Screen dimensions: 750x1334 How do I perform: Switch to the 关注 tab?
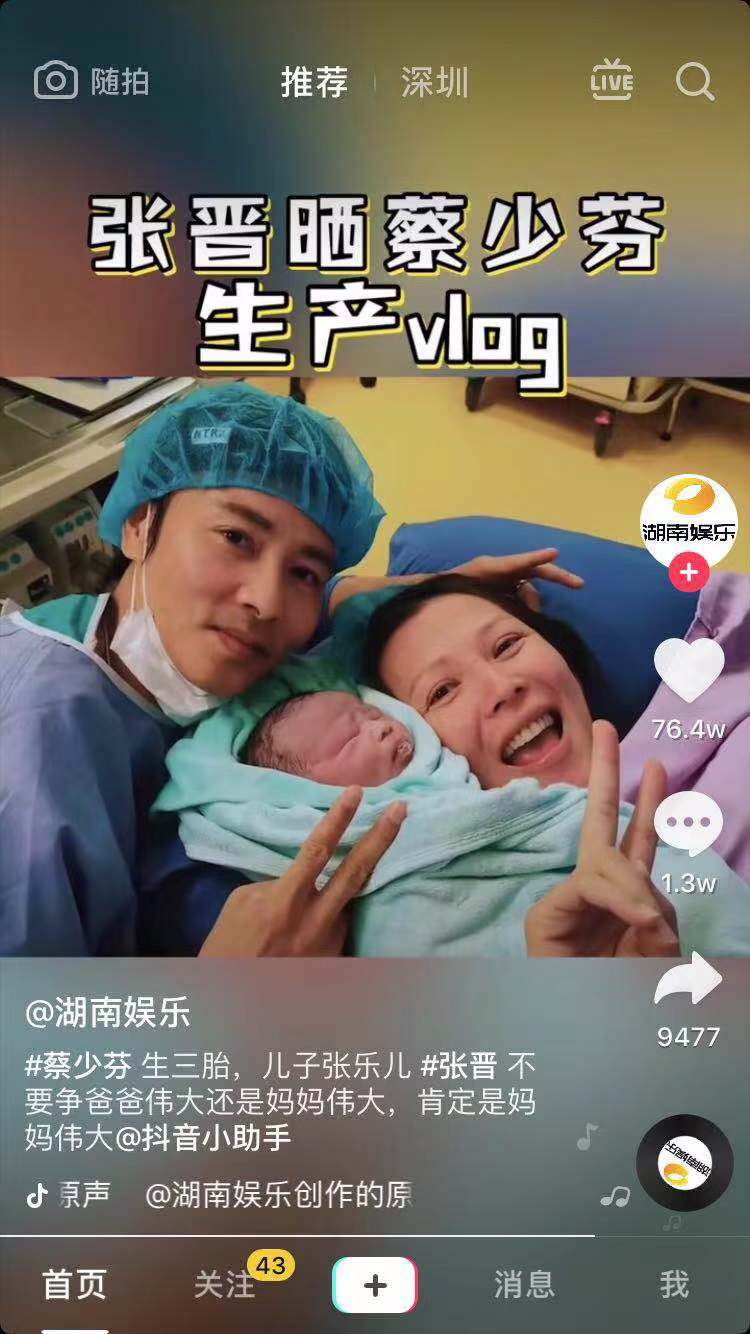(224, 1285)
